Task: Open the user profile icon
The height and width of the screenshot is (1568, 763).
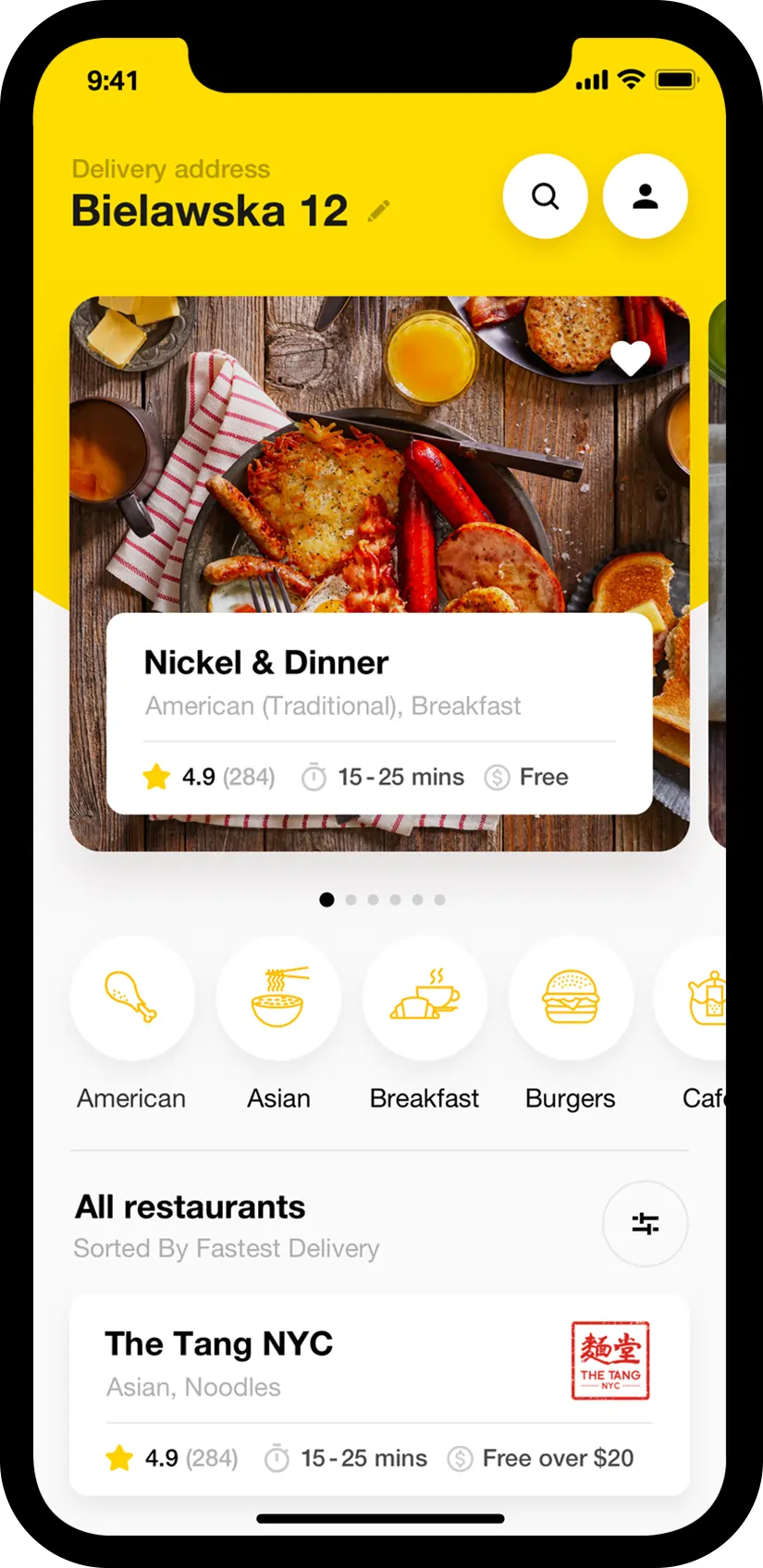Action: point(645,196)
